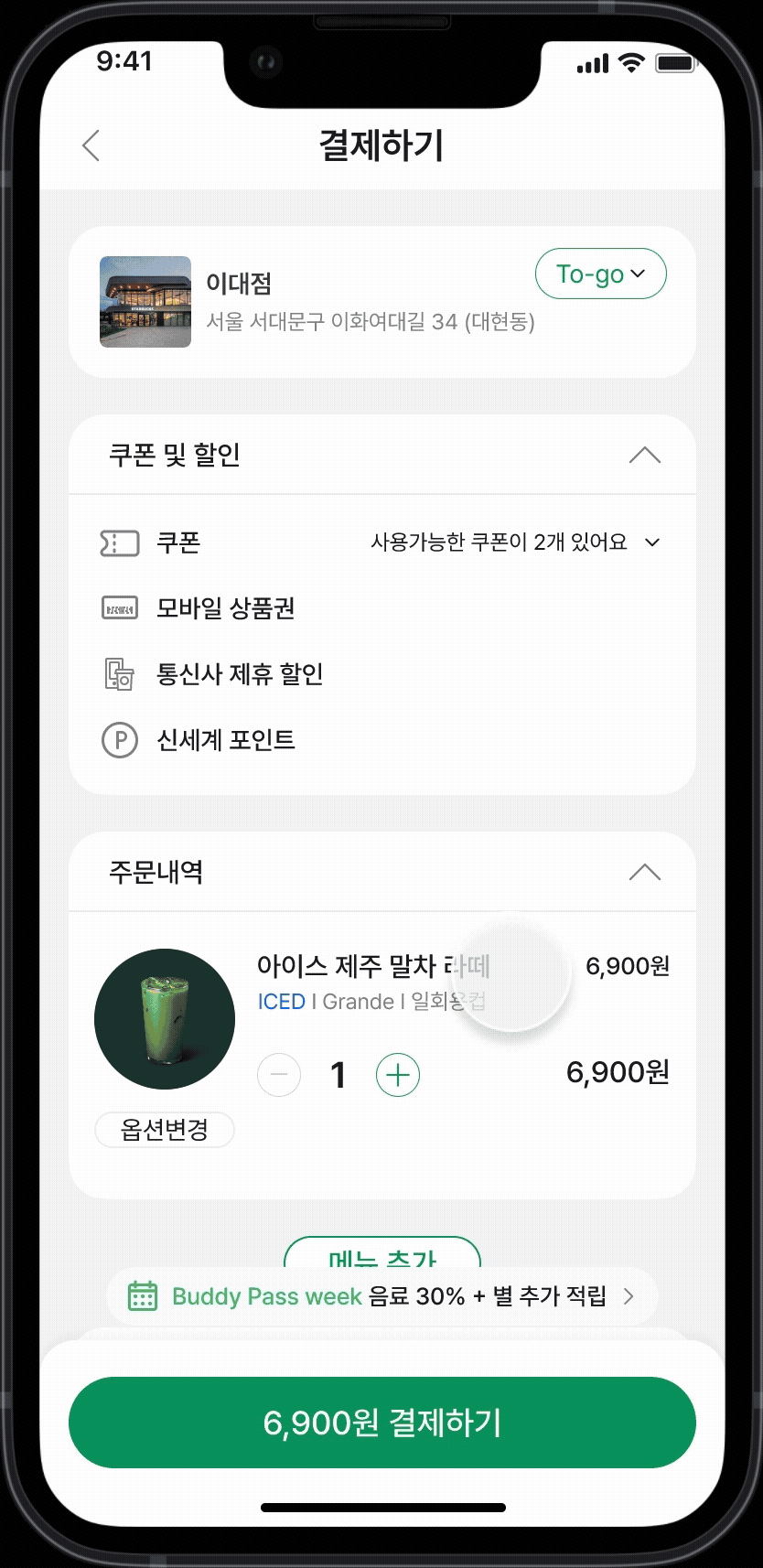The image size is (763, 1568).
Task: Tap the 통신사 제휴 할인 icon
Action: point(119,674)
